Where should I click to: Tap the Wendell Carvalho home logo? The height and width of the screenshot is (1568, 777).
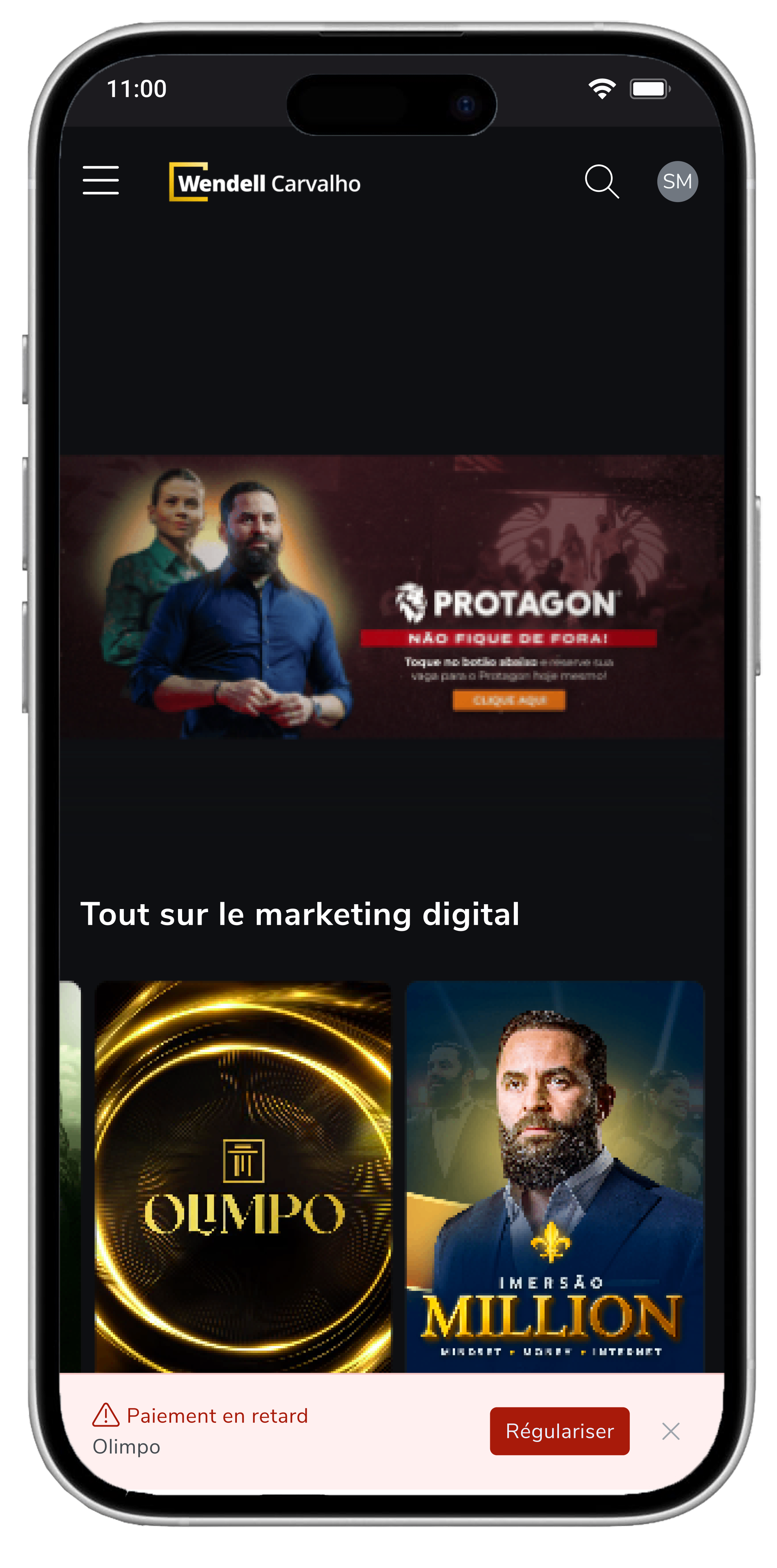265,182
